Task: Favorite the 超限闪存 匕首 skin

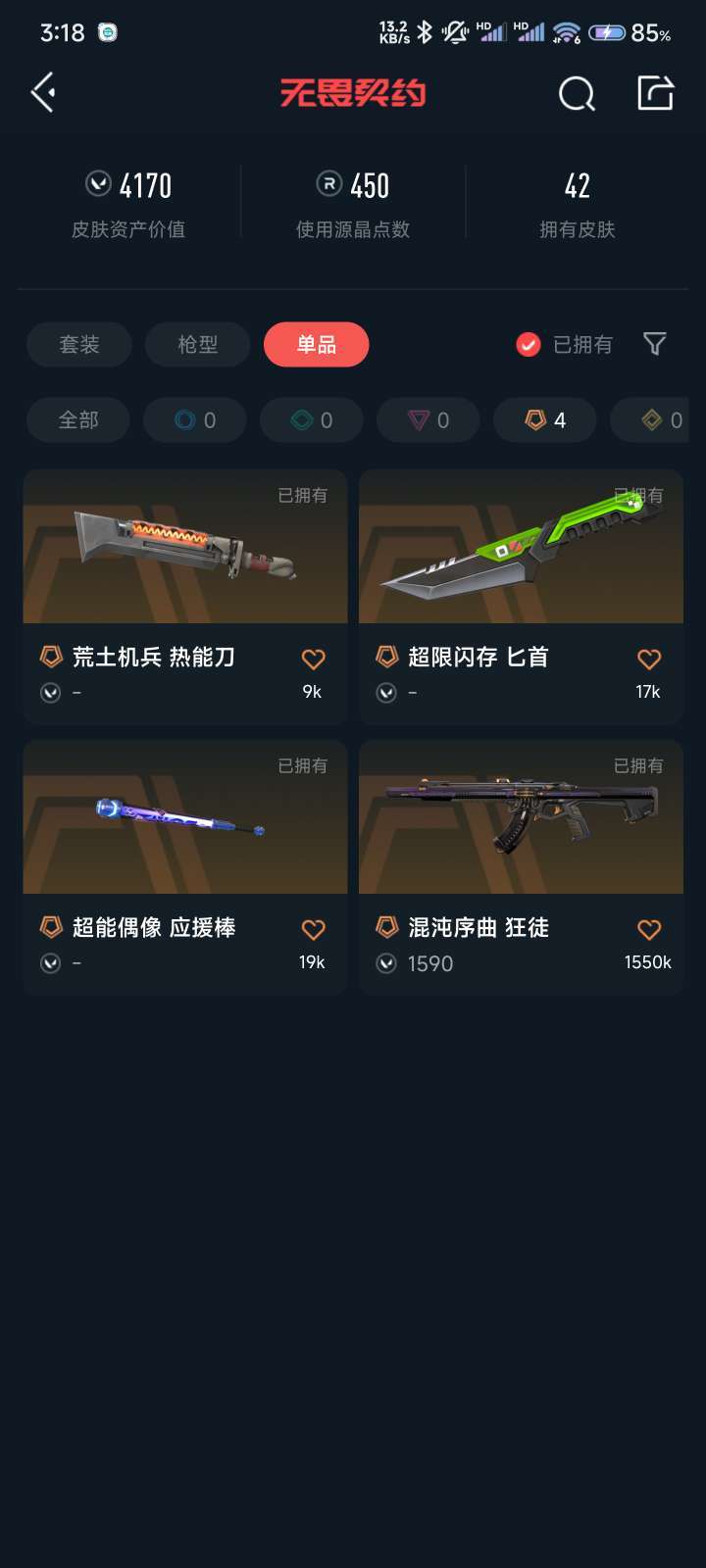Action: tap(649, 660)
